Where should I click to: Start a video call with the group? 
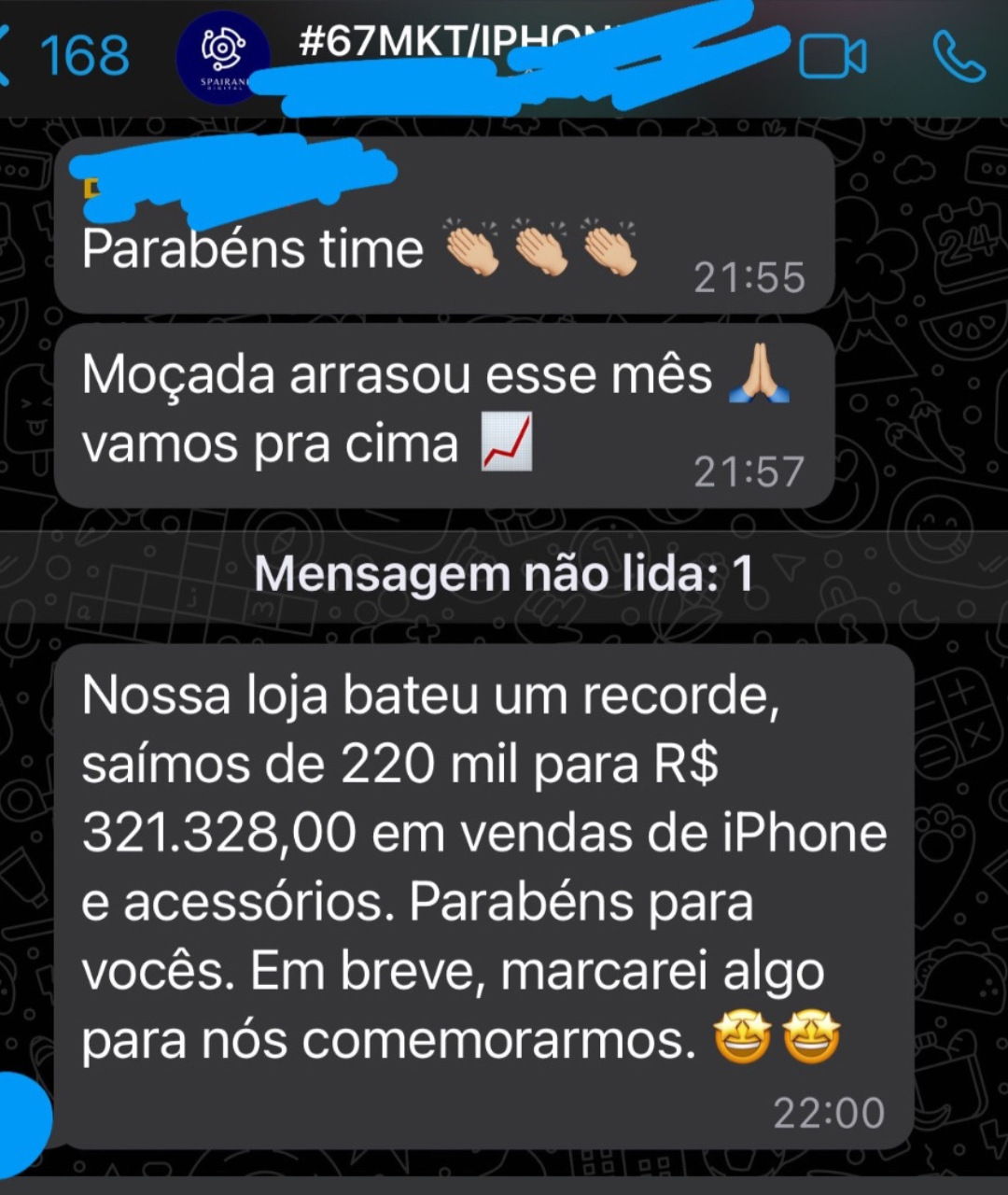[x=832, y=58]
